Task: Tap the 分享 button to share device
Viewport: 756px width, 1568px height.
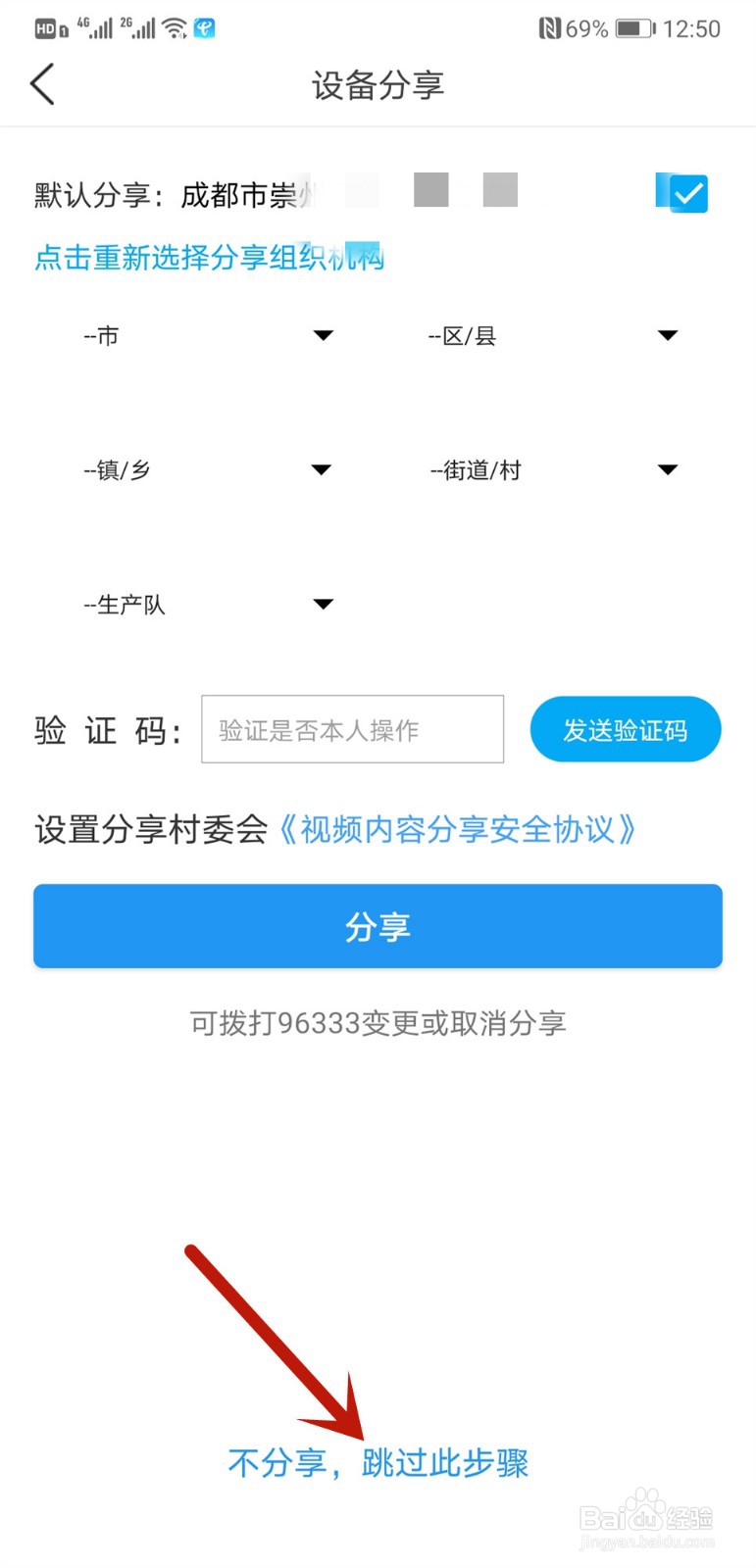Action: point(378,926)
